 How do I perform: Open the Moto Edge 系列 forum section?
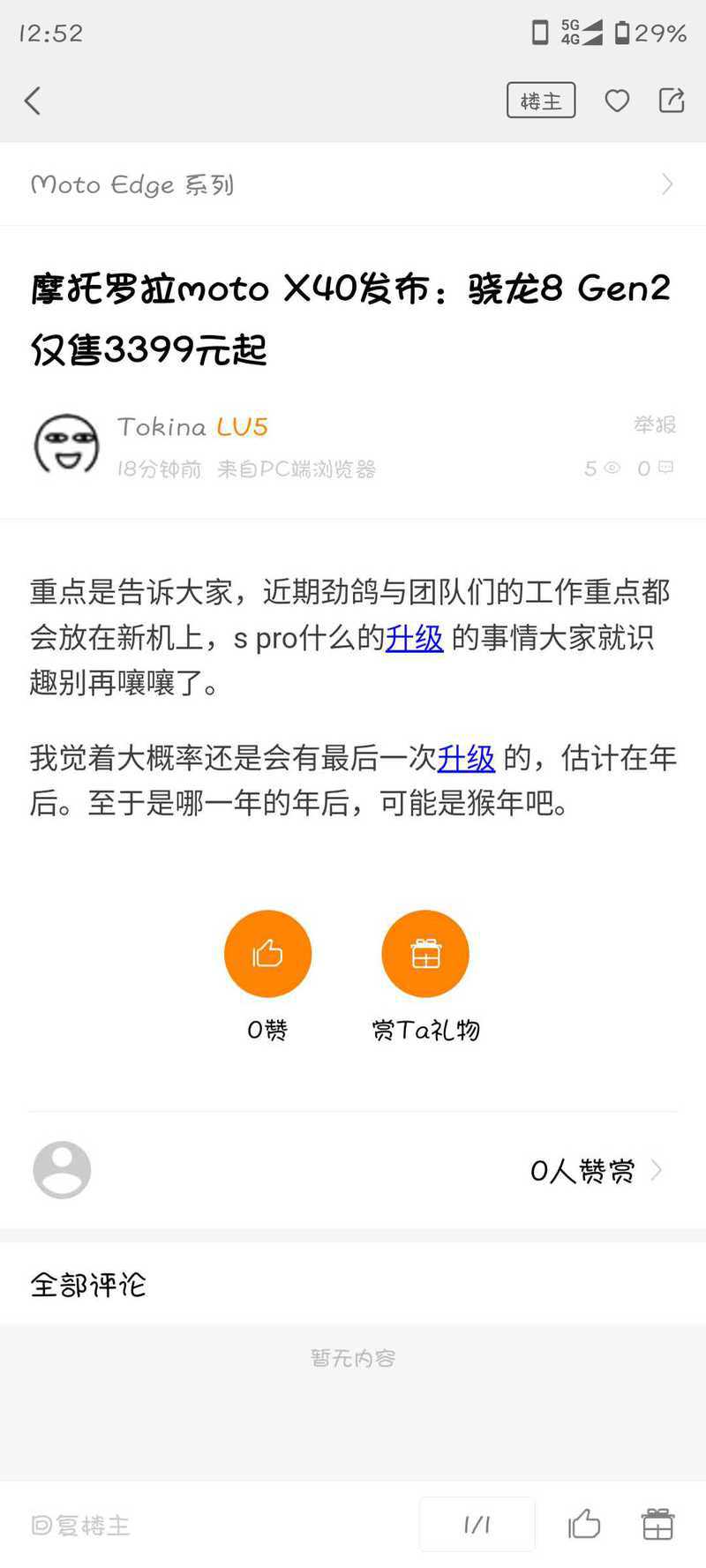tap(353, 184)
